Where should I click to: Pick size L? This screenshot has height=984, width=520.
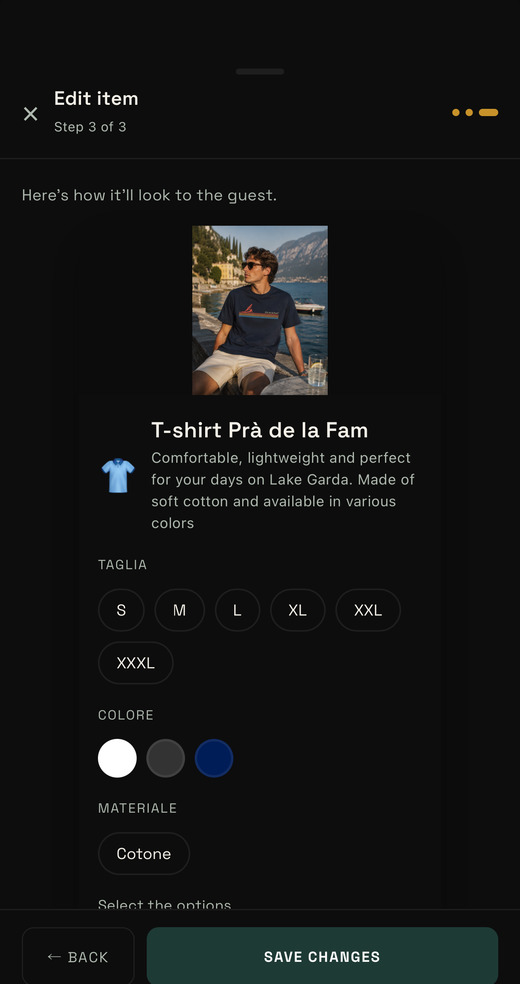coord(237,610)
